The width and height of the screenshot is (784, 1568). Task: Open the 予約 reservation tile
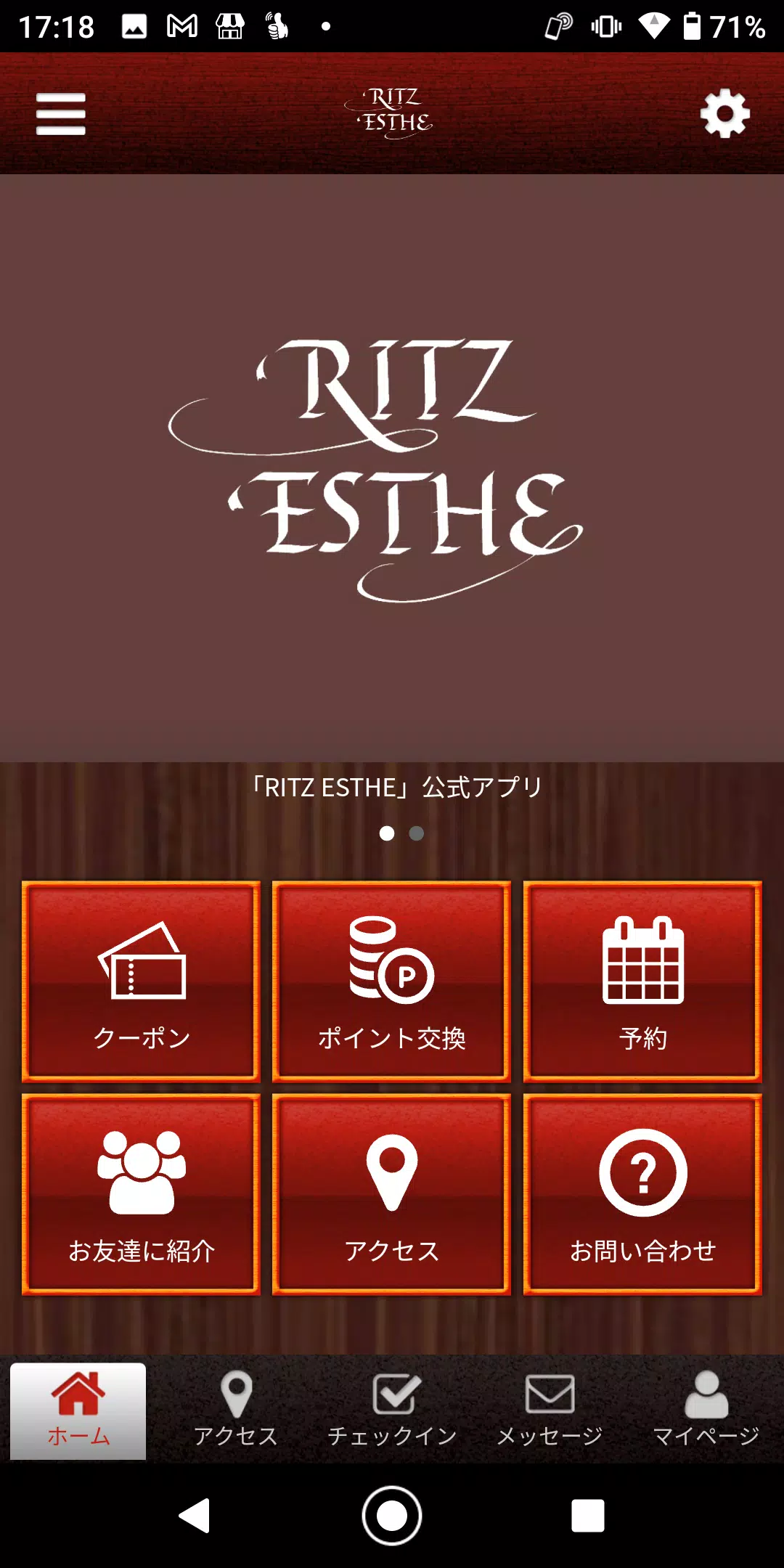click(642, 981)
